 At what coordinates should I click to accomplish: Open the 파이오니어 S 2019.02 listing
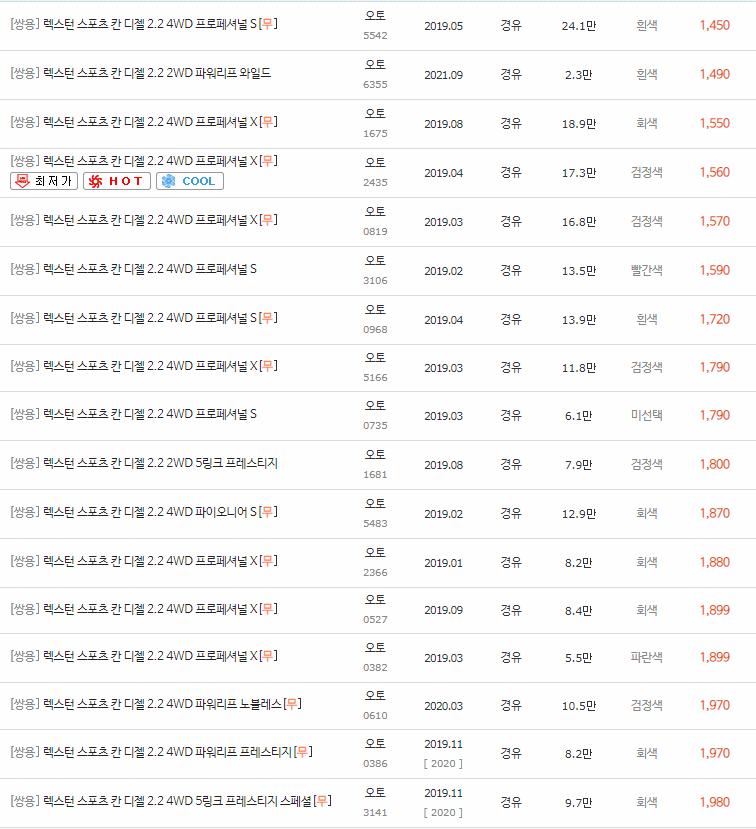pyautogui.click(x=140, y=510)
